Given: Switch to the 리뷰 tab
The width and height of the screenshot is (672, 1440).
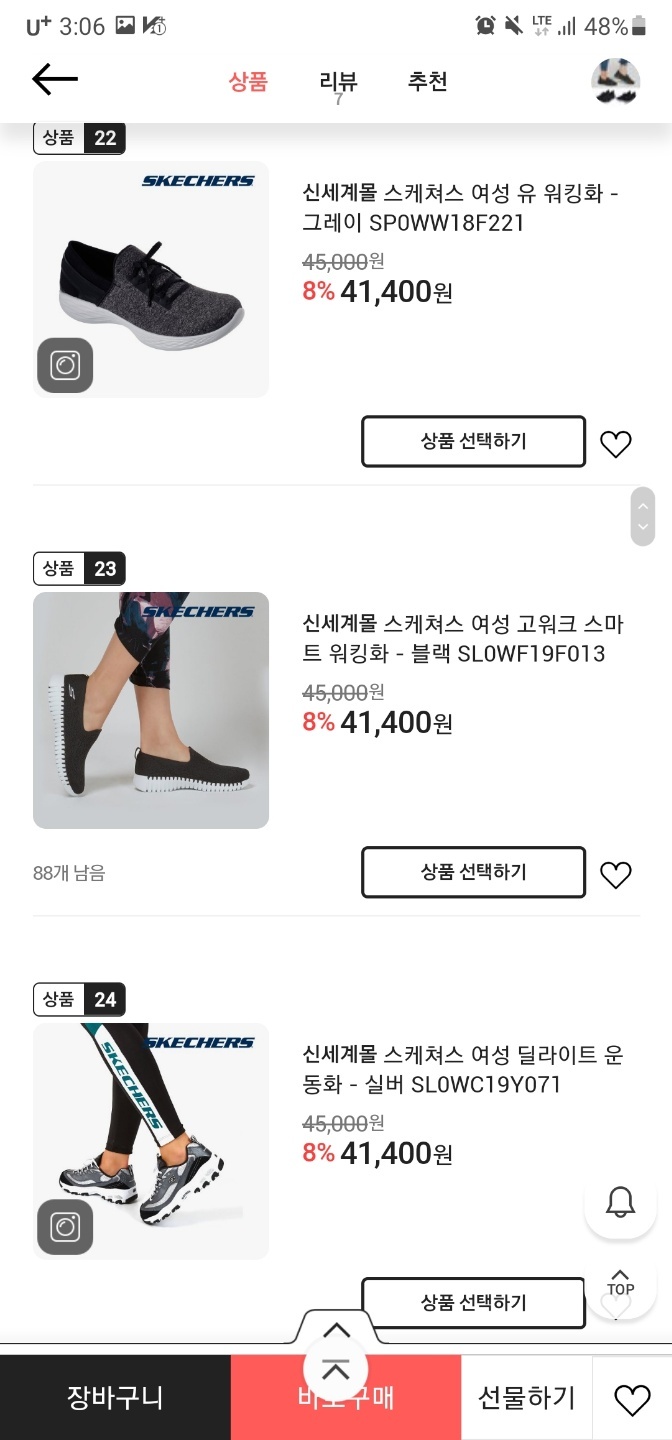Looking at the screenshot, I should coord(338,83).
